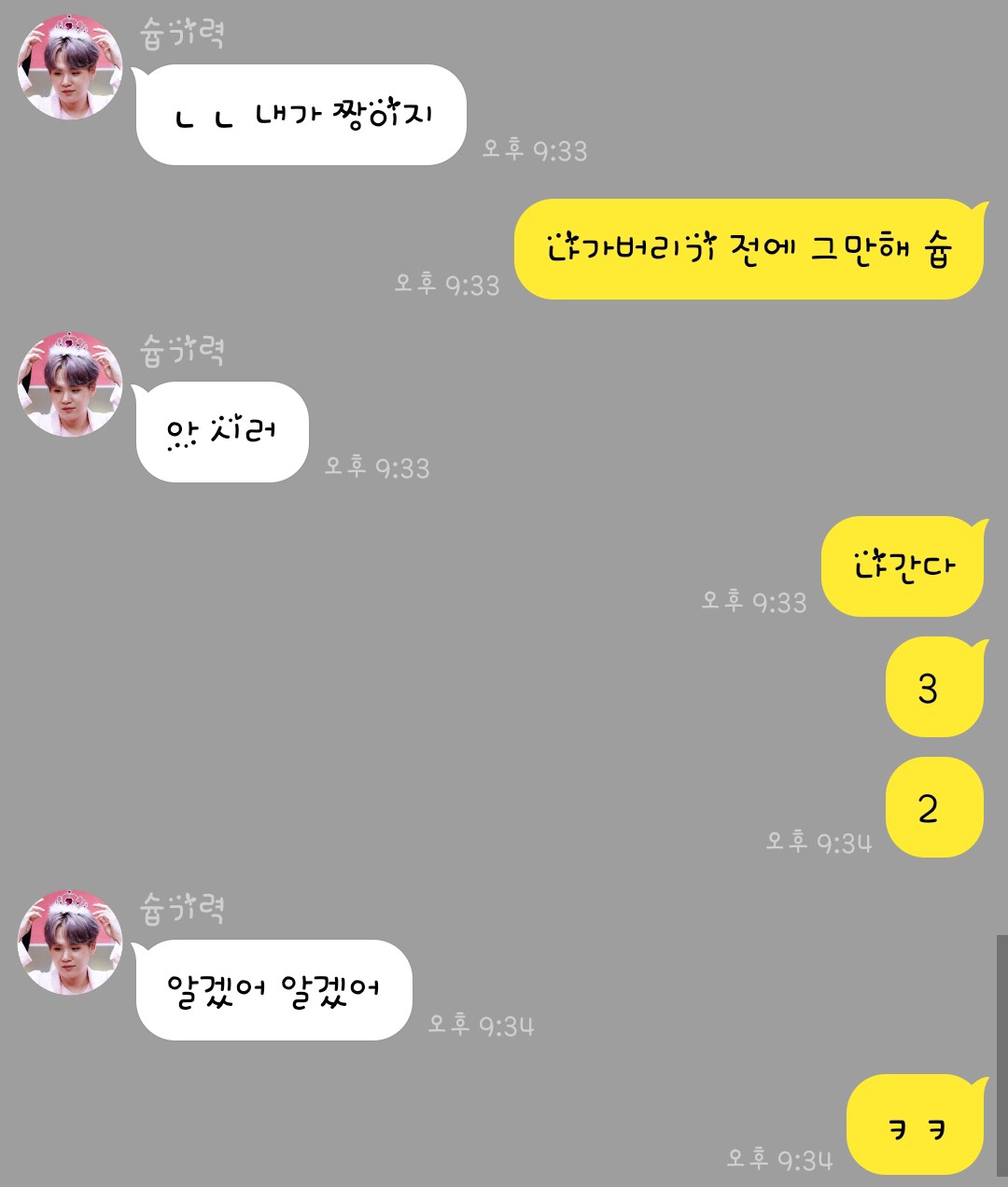This screenshot has height=1187, width=1008.
Task: Open profile picture beside "알겠어 알겠어" message
Action: (x=70, y=942)
